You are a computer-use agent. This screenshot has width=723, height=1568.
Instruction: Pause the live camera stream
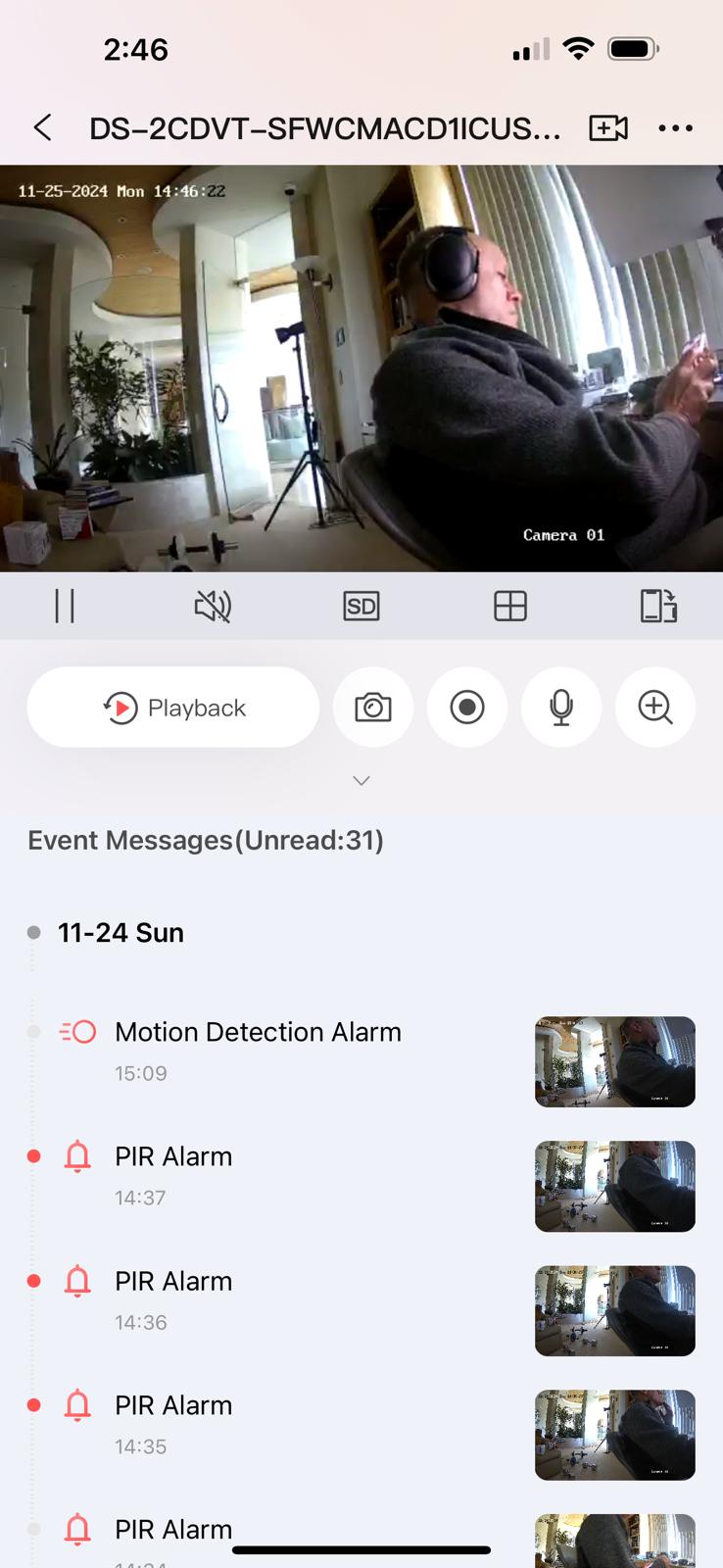(x=65, y=606)
